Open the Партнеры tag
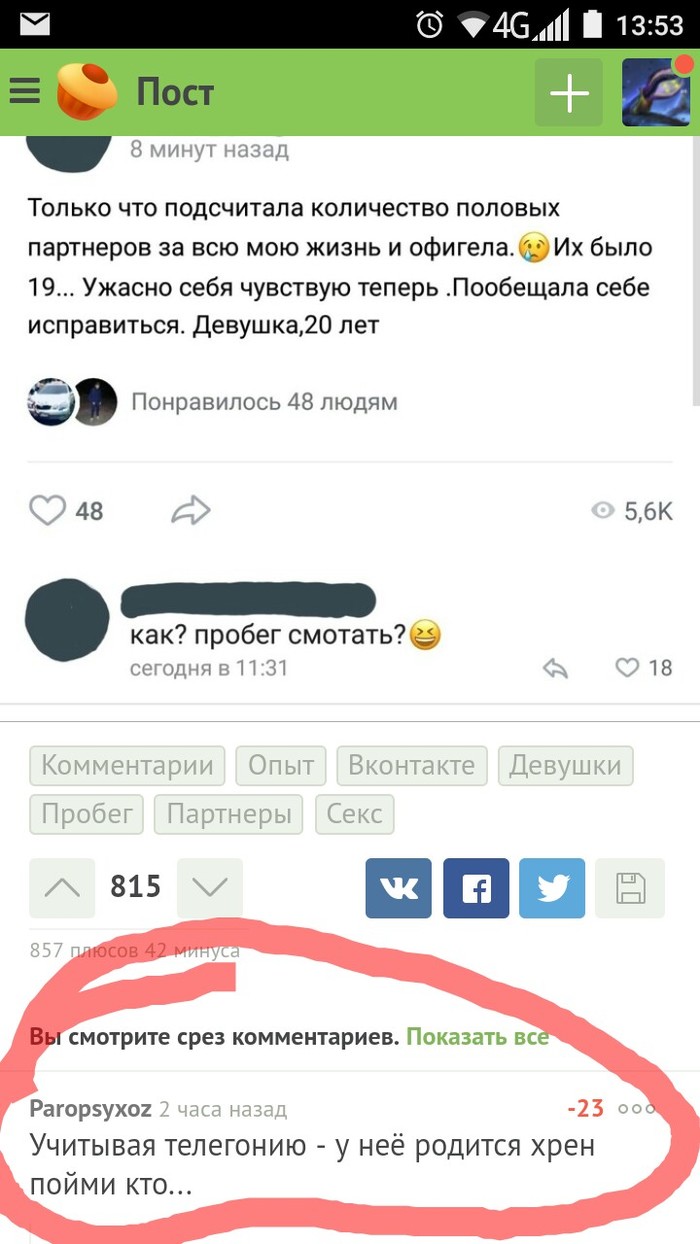700x1244 pixels. point(229,814)
